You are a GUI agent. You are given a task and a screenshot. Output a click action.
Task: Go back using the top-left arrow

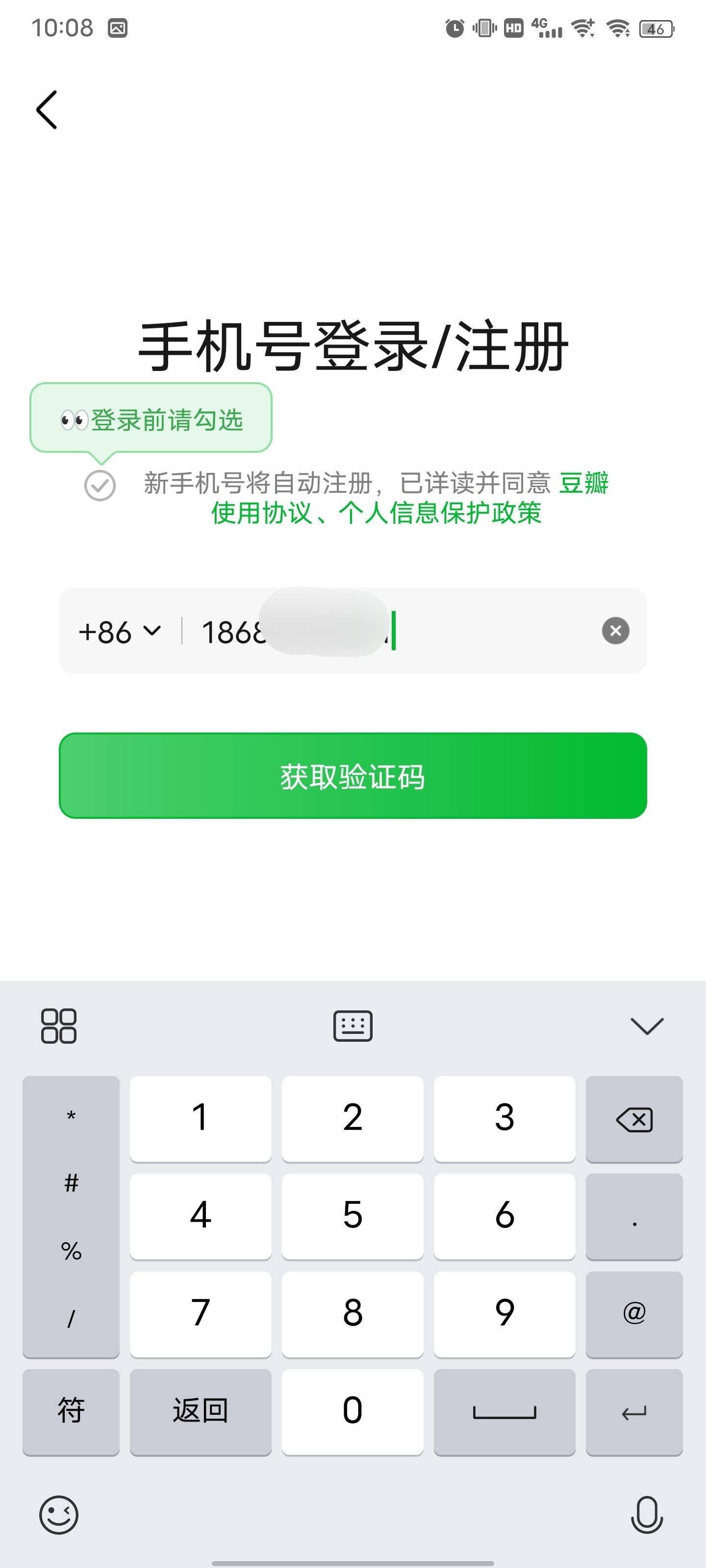coord(47,110)
